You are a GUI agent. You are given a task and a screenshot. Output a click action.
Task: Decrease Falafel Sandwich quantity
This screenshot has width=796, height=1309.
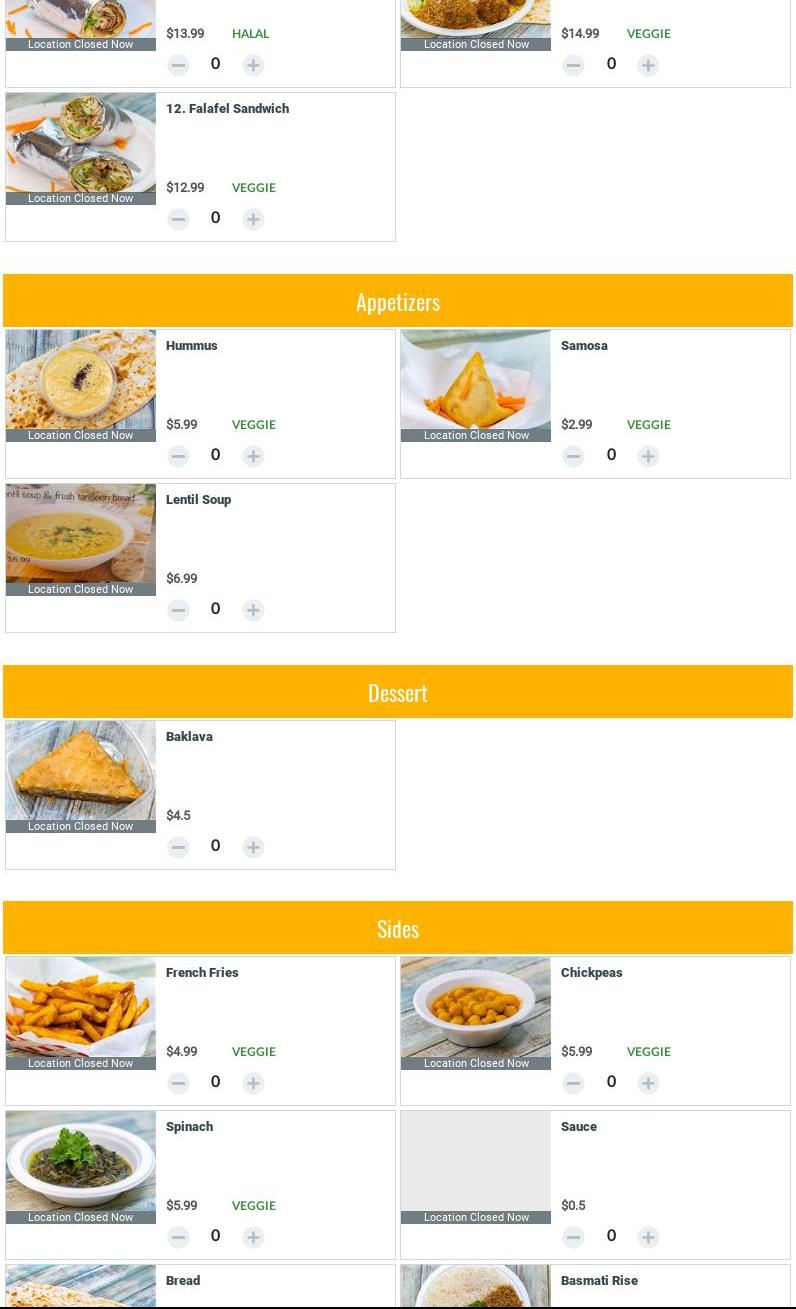coord(178,219)
